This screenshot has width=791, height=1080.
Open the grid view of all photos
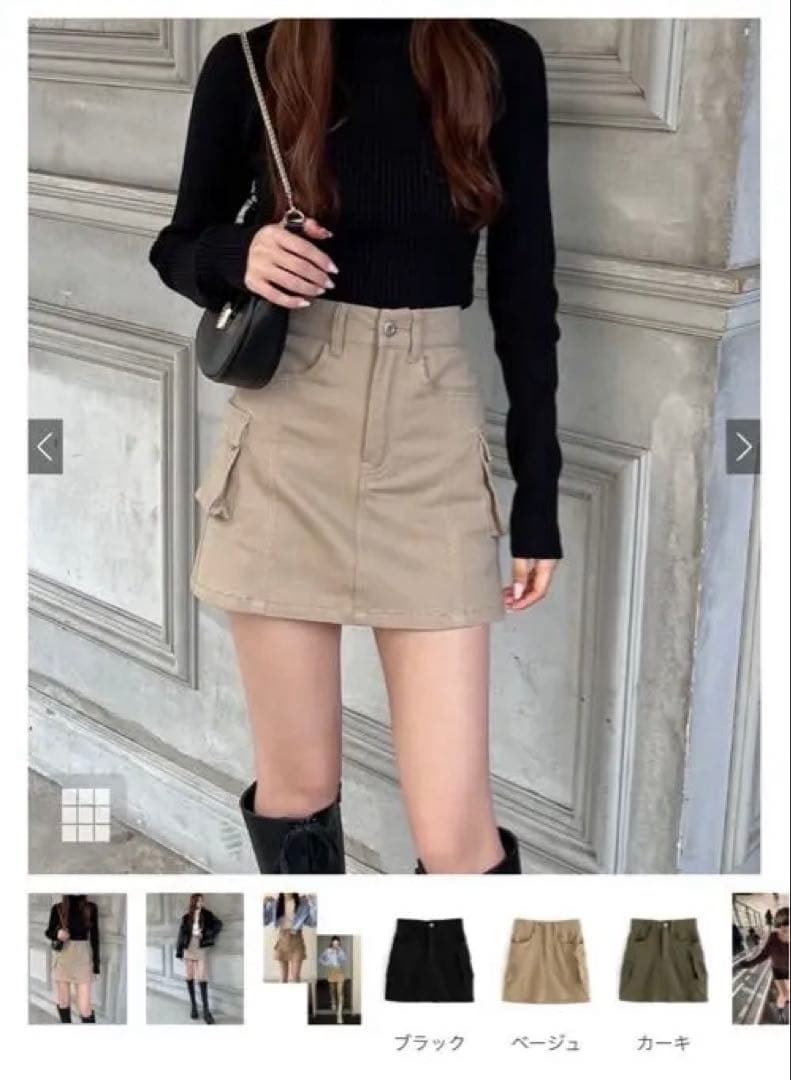(85, 814)
